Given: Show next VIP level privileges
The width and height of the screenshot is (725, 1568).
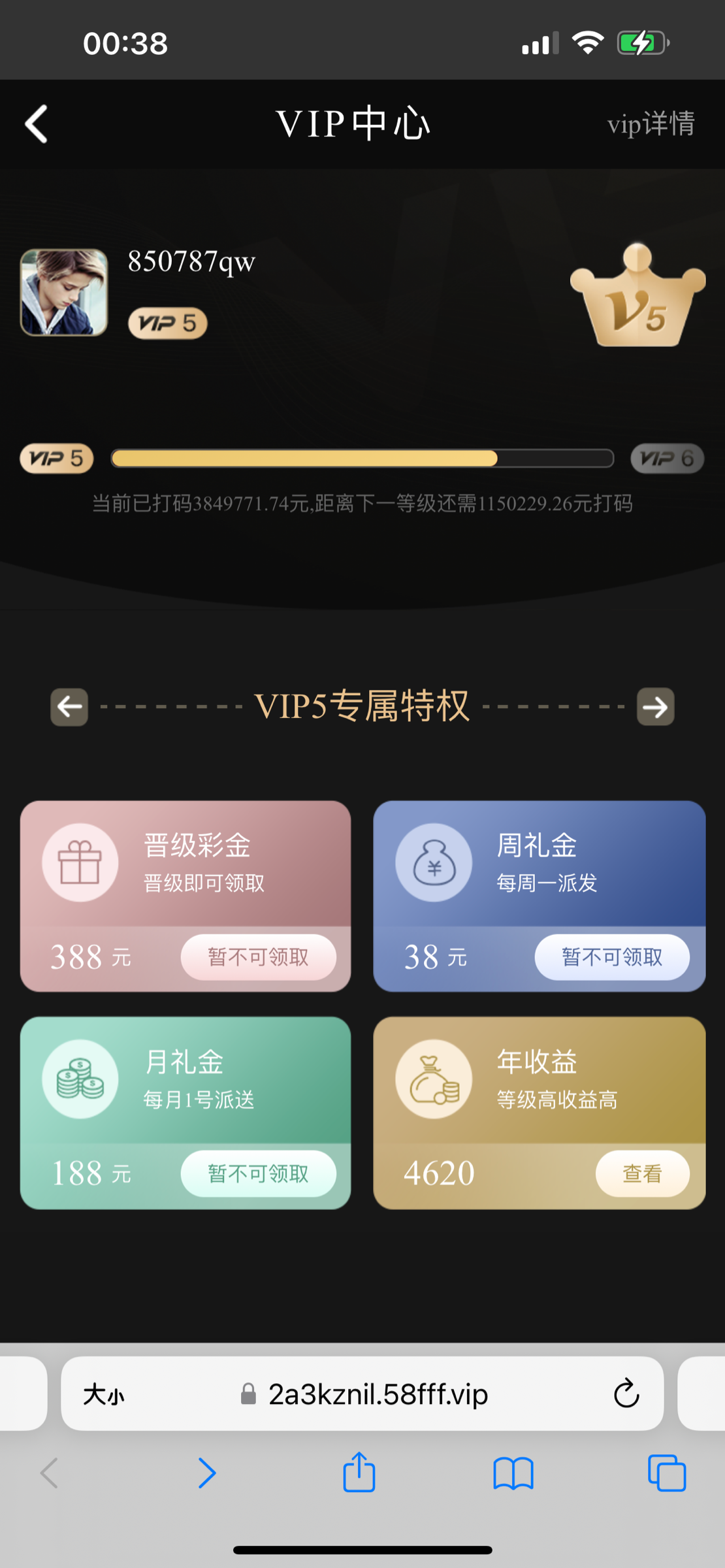Looking at the screenshot, I should point(655,706).
